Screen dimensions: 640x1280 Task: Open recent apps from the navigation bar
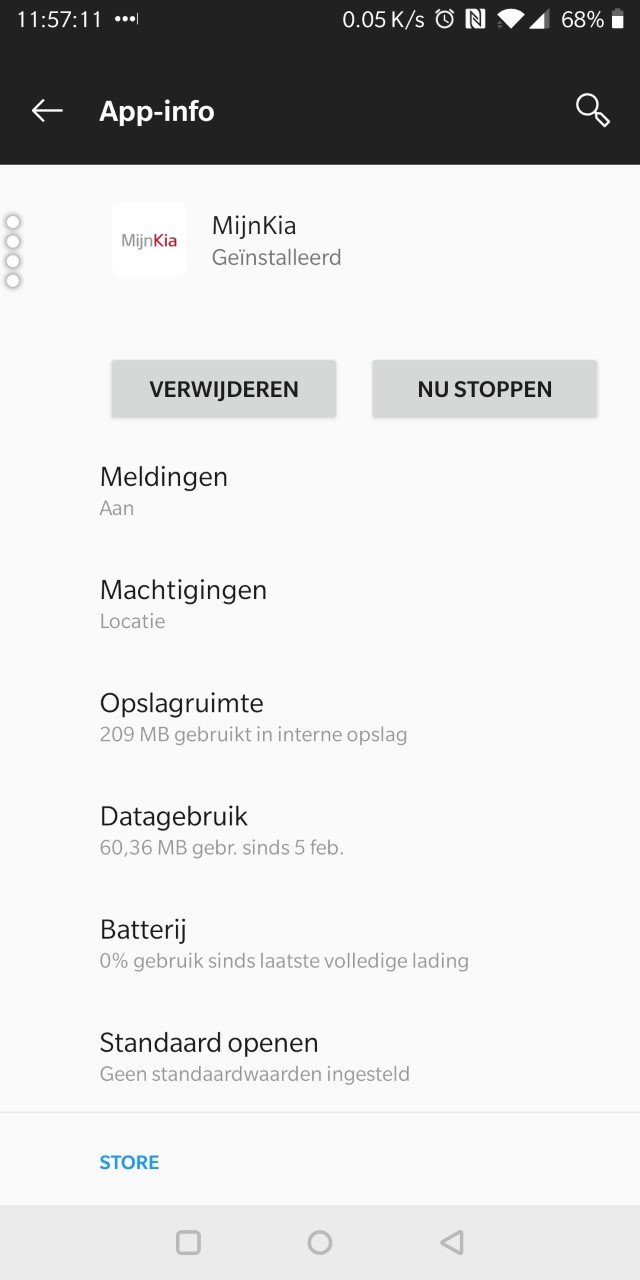(x=188, y=1242)
